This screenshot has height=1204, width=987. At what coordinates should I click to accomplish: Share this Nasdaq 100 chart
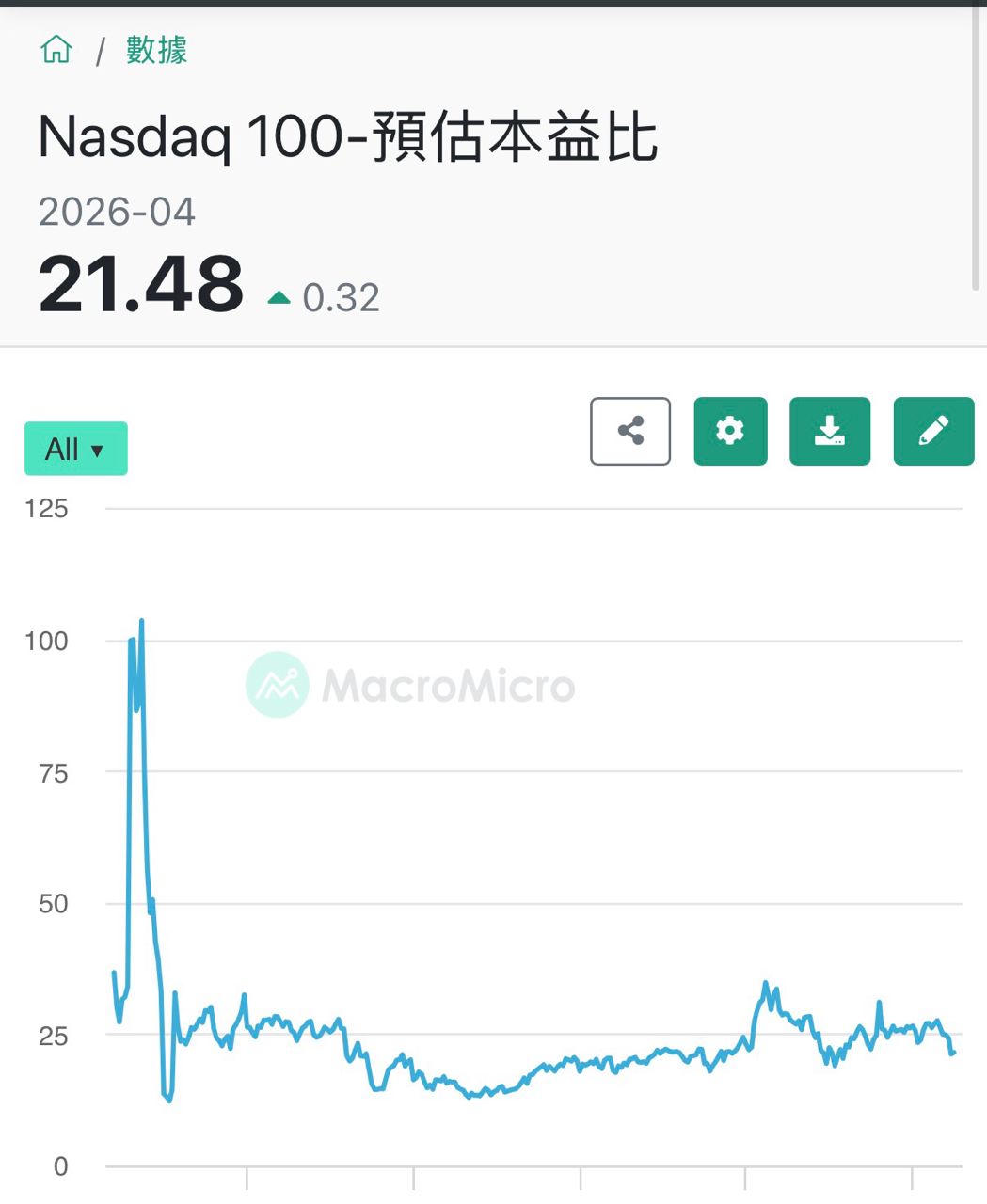tap(630, 432)
